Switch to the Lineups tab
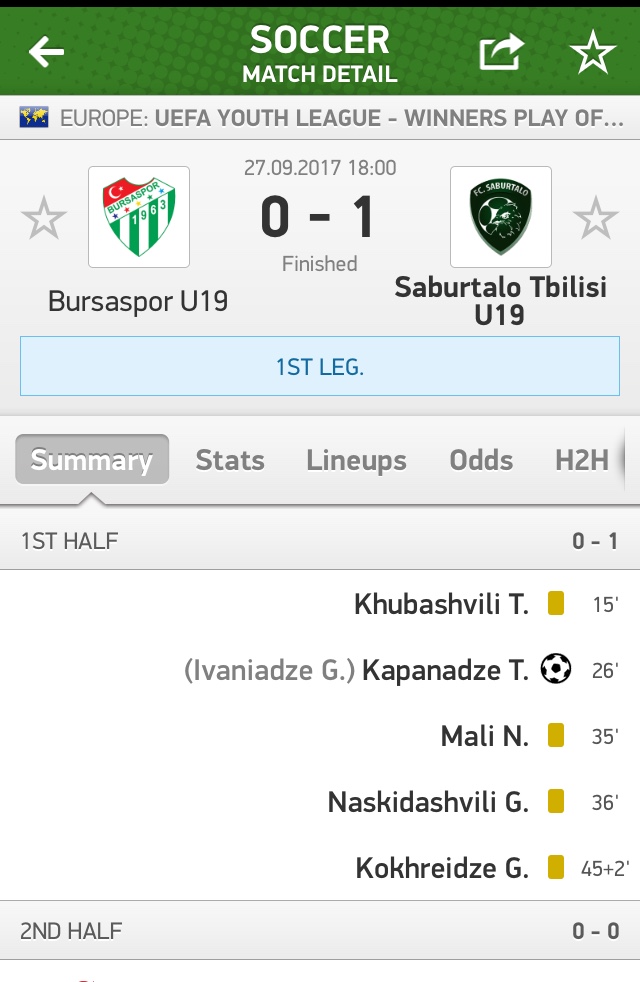The image size is (640, 982). [x=356, y=460]
